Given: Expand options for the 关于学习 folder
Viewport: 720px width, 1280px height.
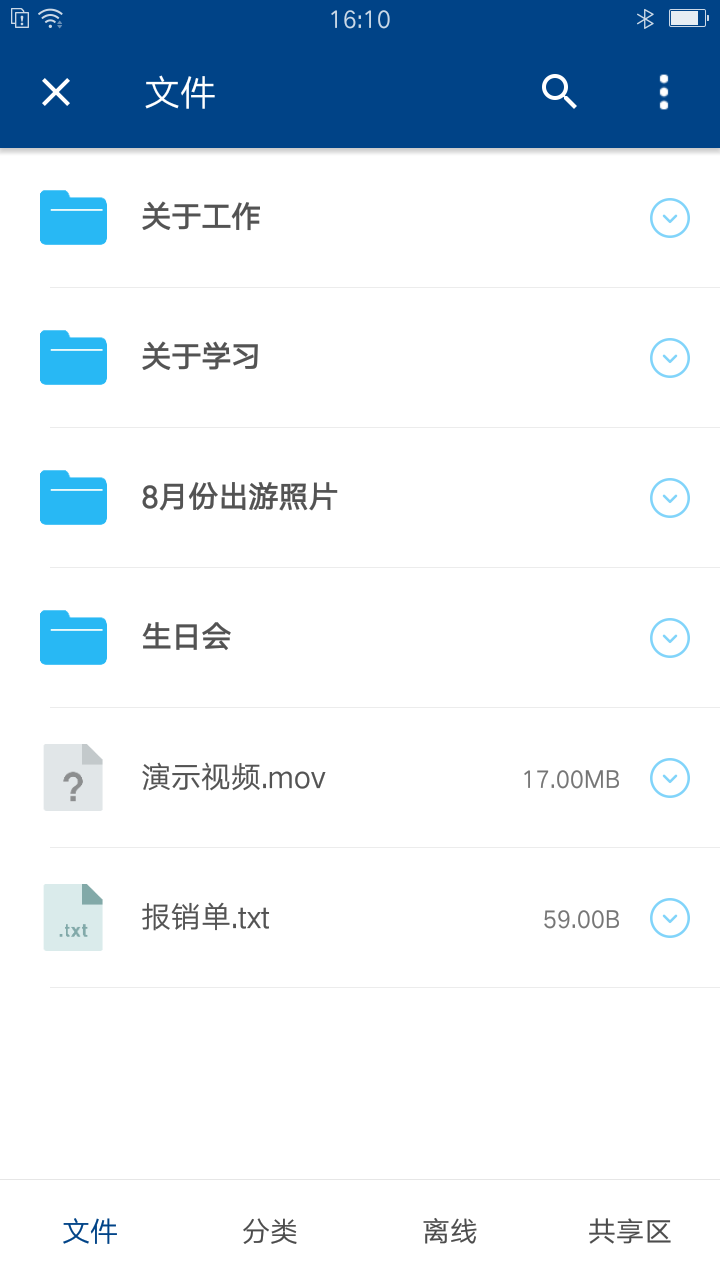Looking at the screenshot, I should (x=670, y=358).
